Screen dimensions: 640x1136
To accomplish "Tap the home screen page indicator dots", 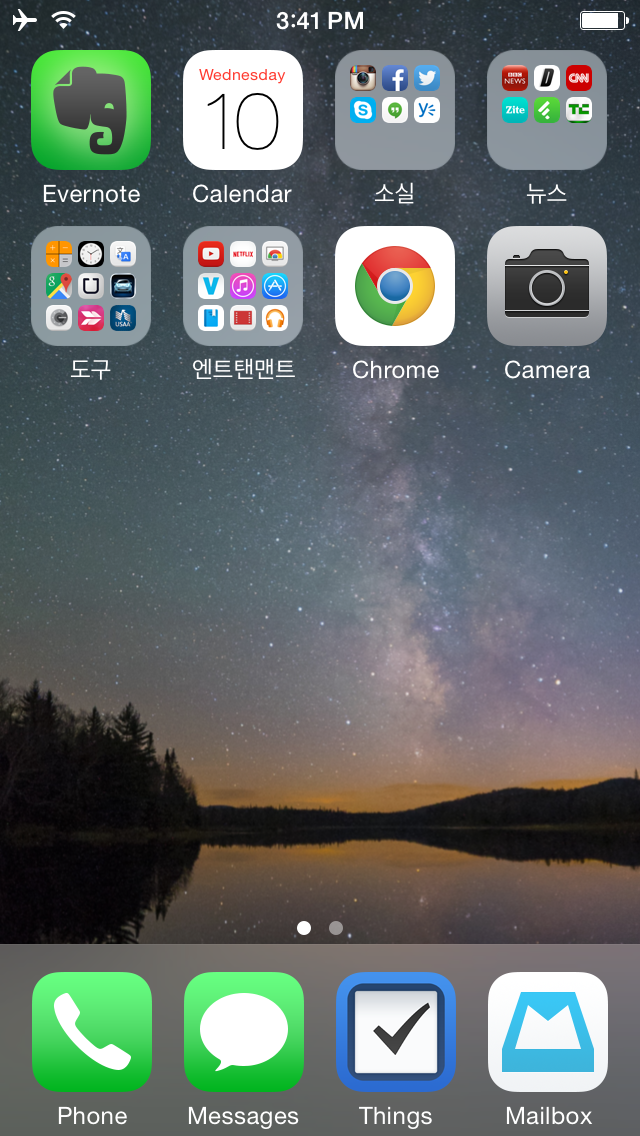I will (320, 928).
